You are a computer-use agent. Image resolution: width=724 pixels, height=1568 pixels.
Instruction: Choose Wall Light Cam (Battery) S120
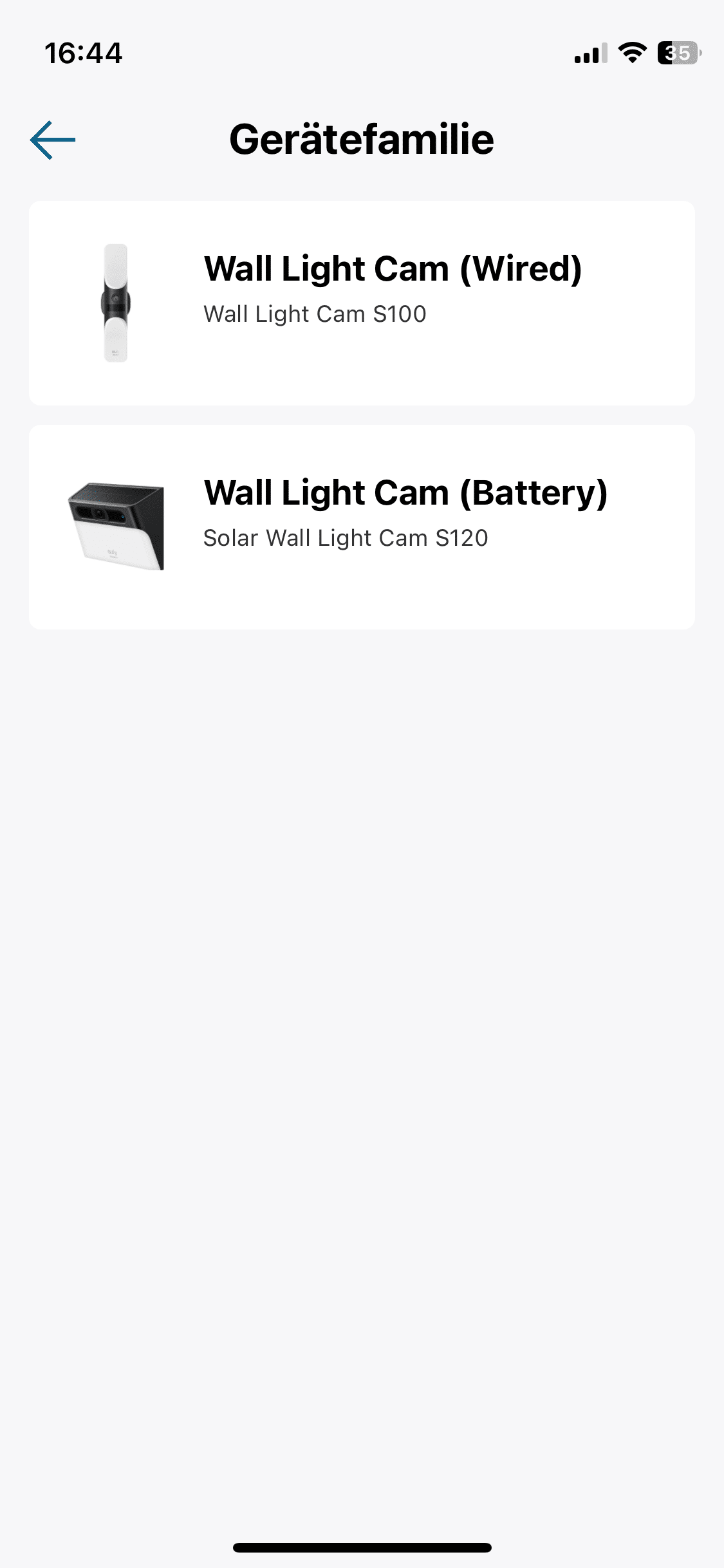tap(362, 527)
